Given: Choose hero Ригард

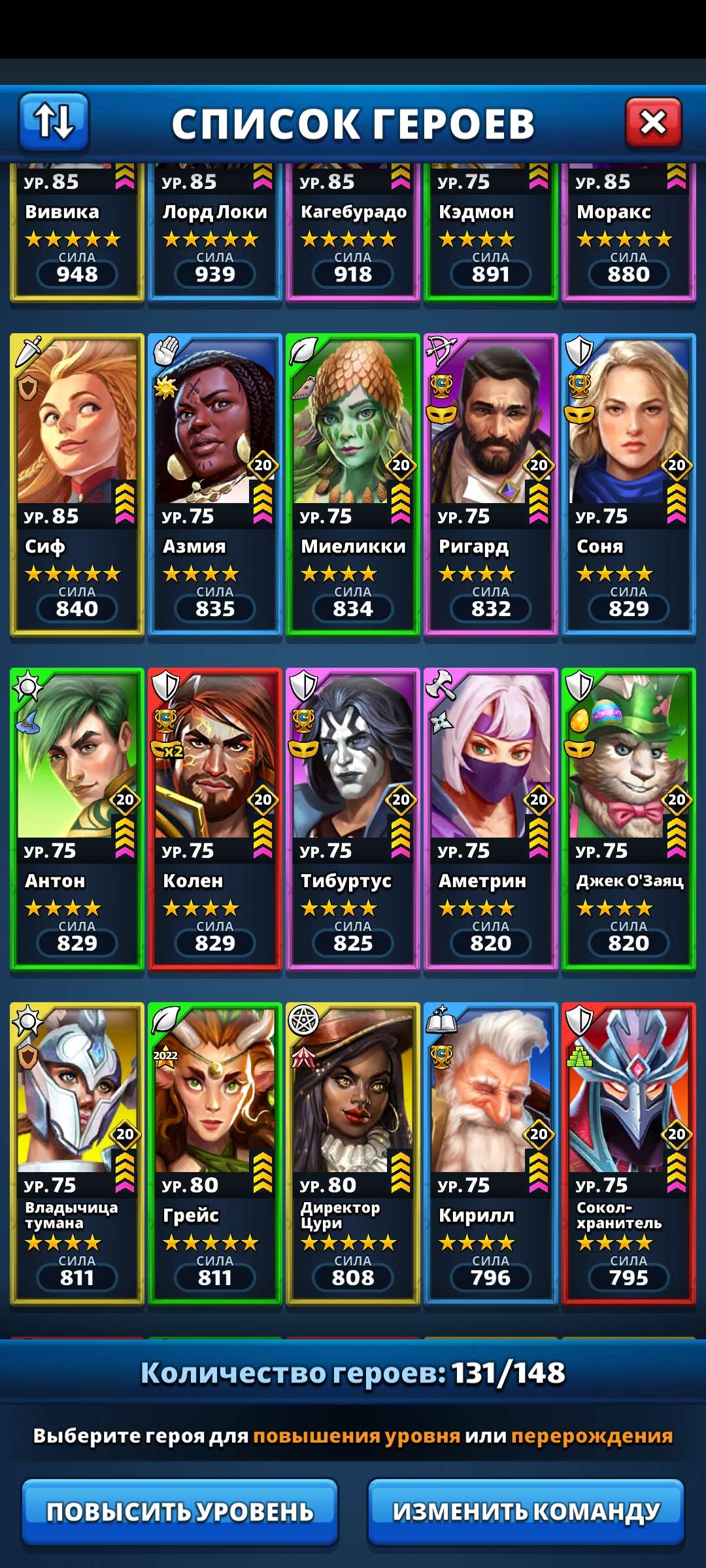Looking at the screenshot, I should click(491, 483).
